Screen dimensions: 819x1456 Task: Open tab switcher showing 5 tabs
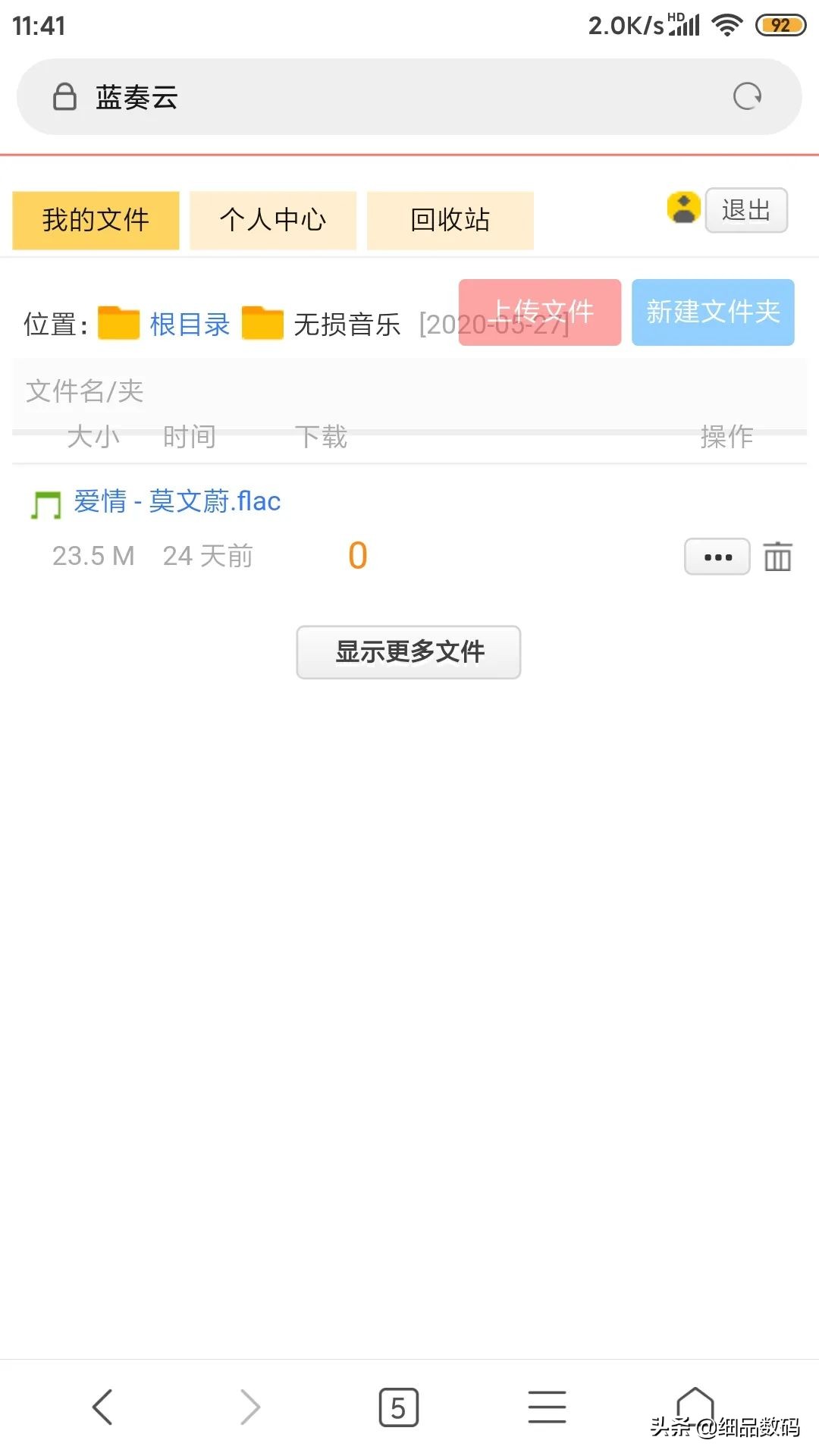point(397,1405)
